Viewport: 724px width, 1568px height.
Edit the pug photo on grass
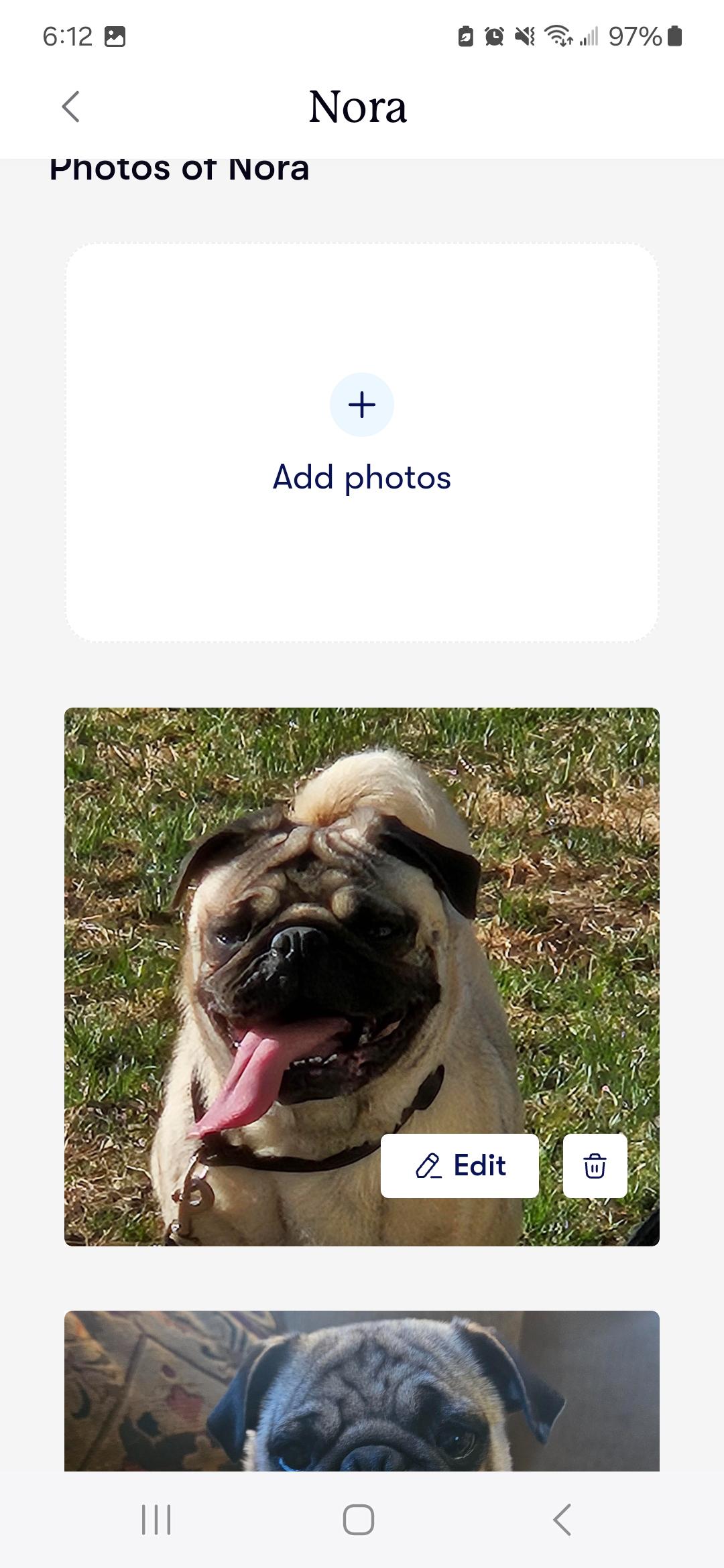point(460,1166)
